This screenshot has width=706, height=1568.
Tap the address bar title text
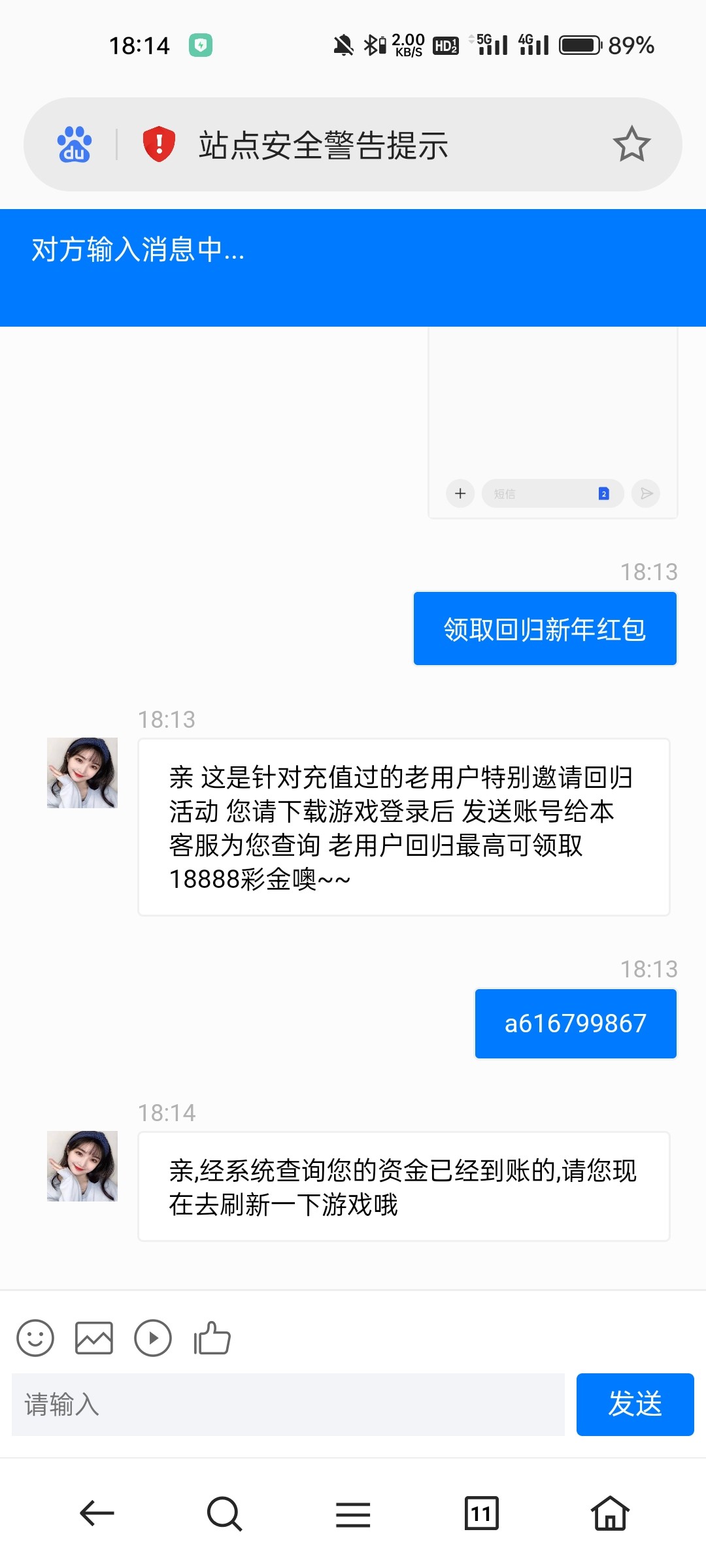tap(323, 145)
